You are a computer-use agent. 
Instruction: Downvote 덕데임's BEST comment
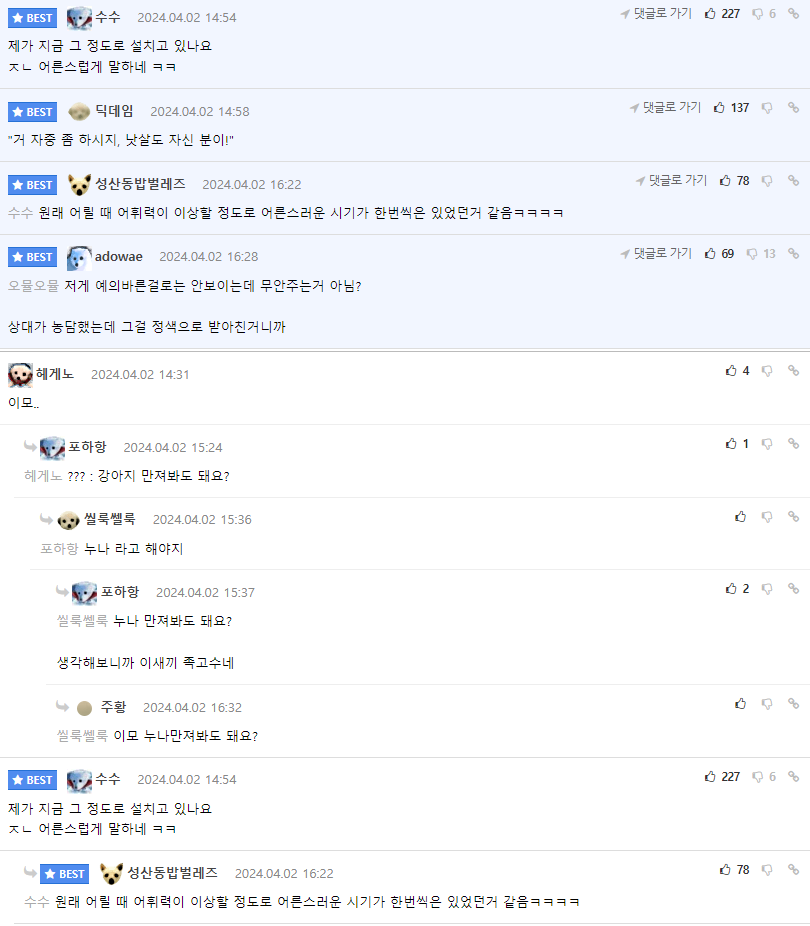767,108
